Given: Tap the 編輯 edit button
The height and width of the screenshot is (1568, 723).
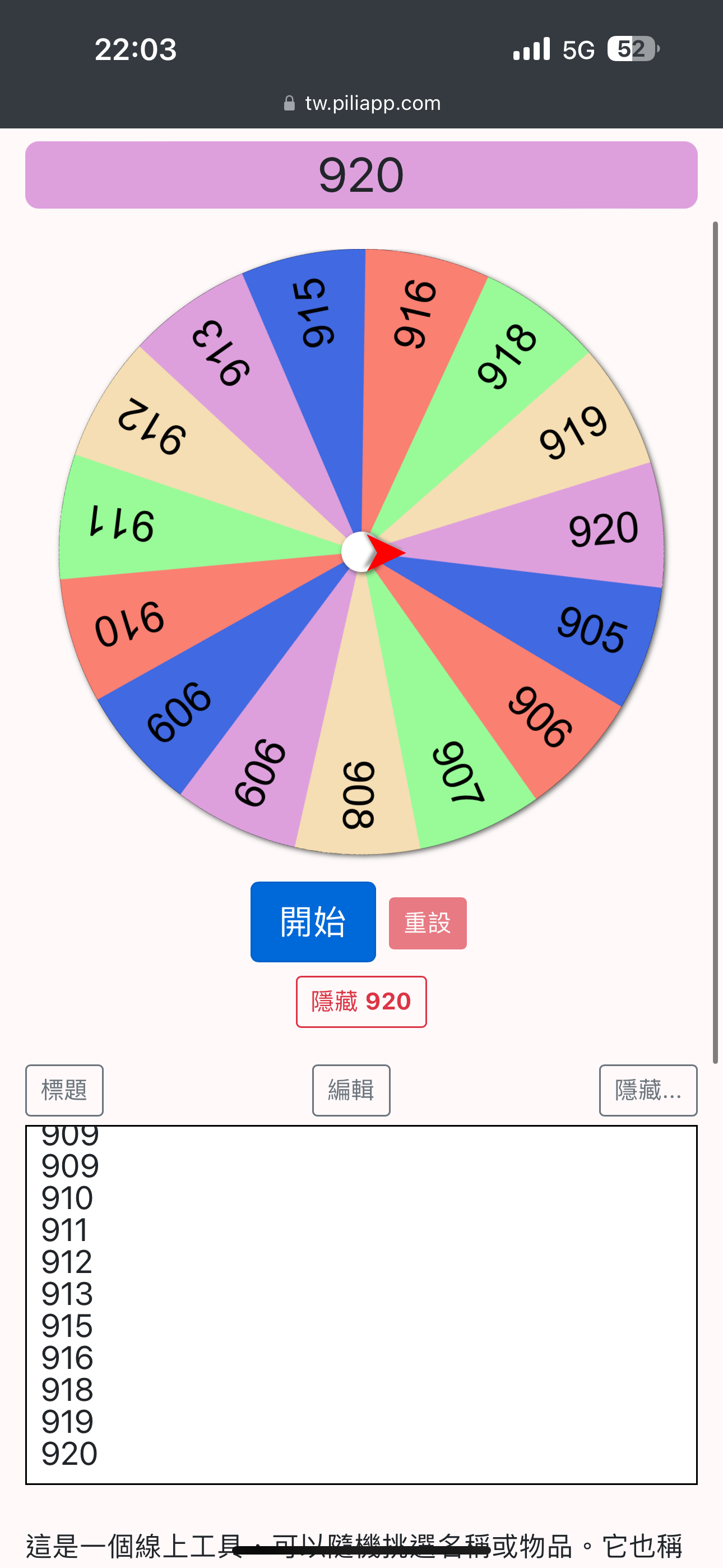Looking at the screenshot, I should 351,1090.
